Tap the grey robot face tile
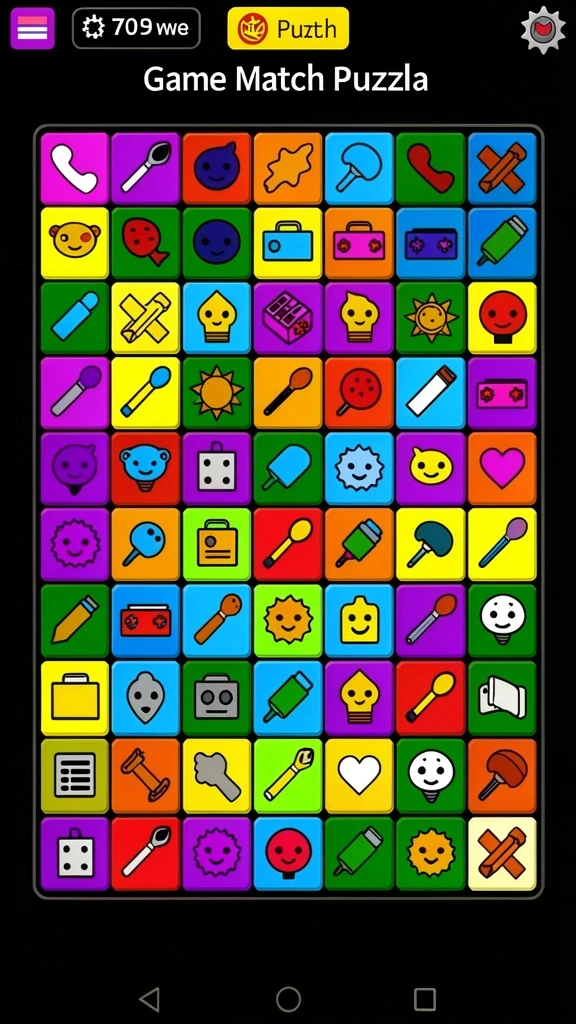Viewport: 576px width, 1024px height. 217,698
